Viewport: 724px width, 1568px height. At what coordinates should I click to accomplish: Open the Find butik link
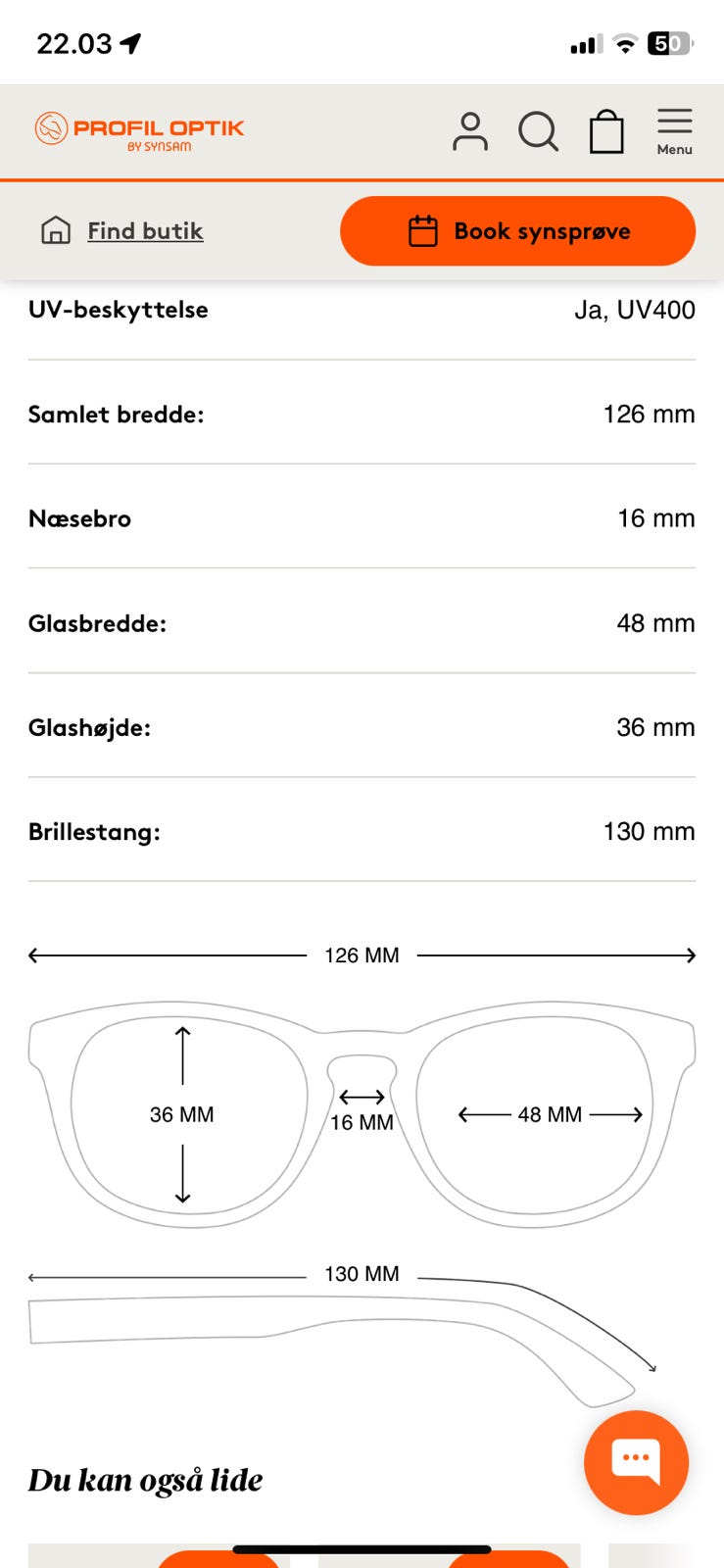[x=145, y=231]
